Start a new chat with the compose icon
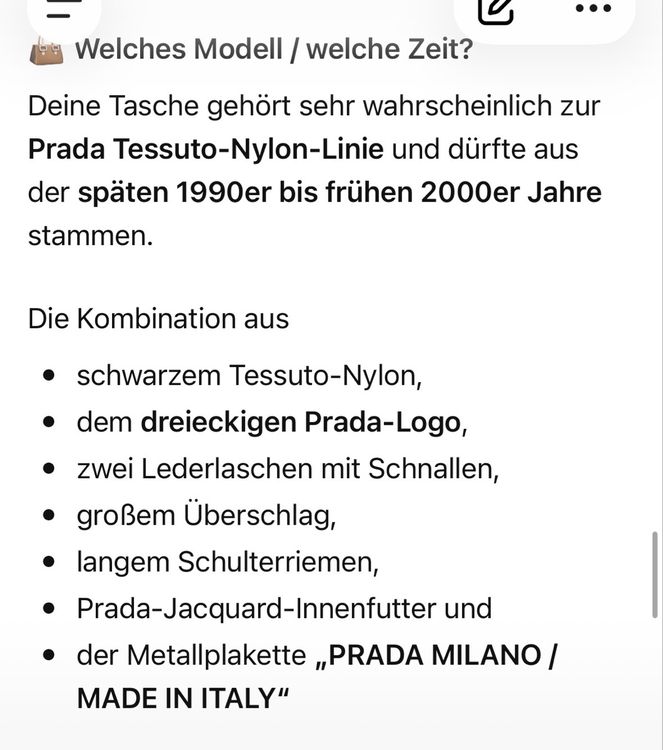 (496, 10)
